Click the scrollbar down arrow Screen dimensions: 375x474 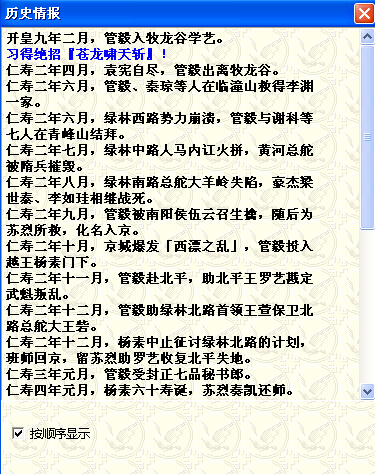[x=367, y=391]
